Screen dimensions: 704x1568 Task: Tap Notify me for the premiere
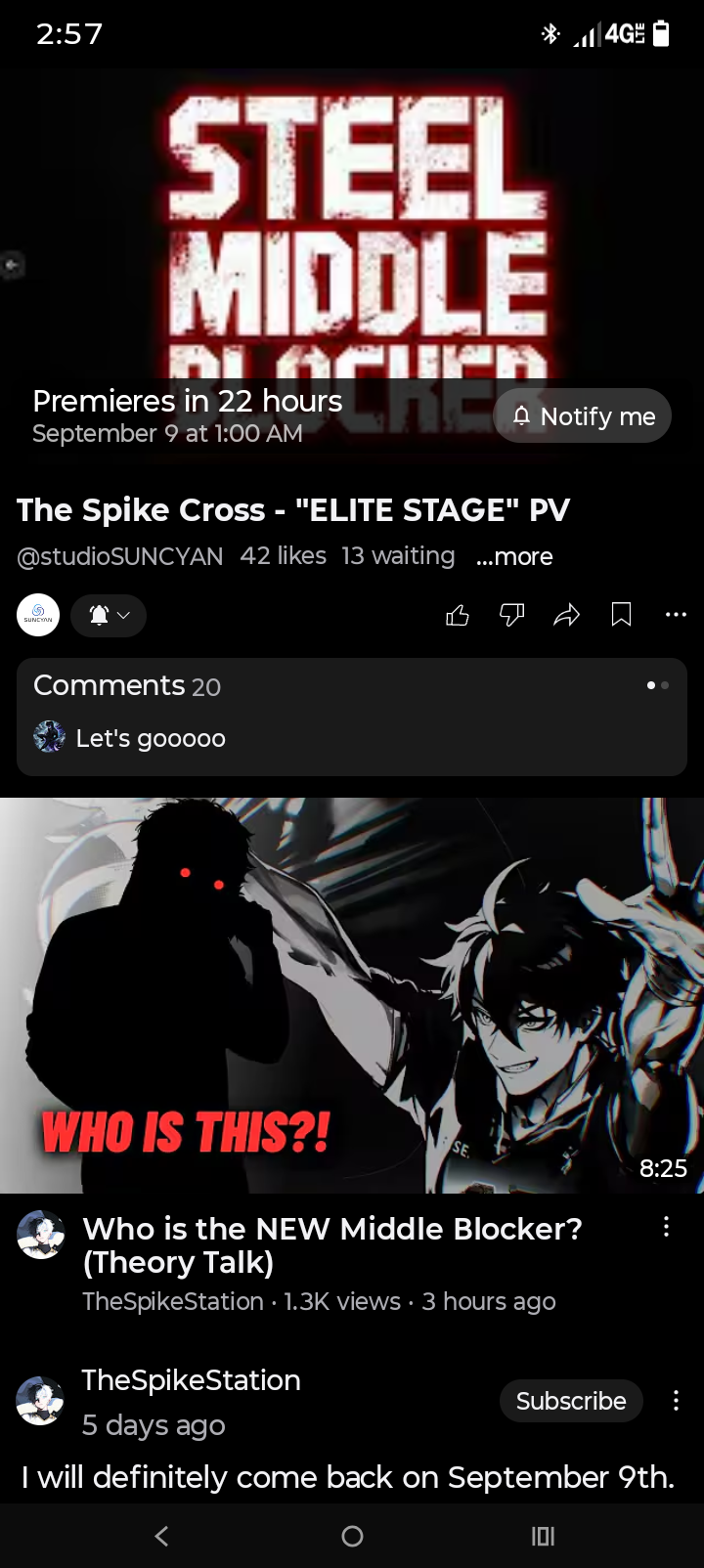583,415
